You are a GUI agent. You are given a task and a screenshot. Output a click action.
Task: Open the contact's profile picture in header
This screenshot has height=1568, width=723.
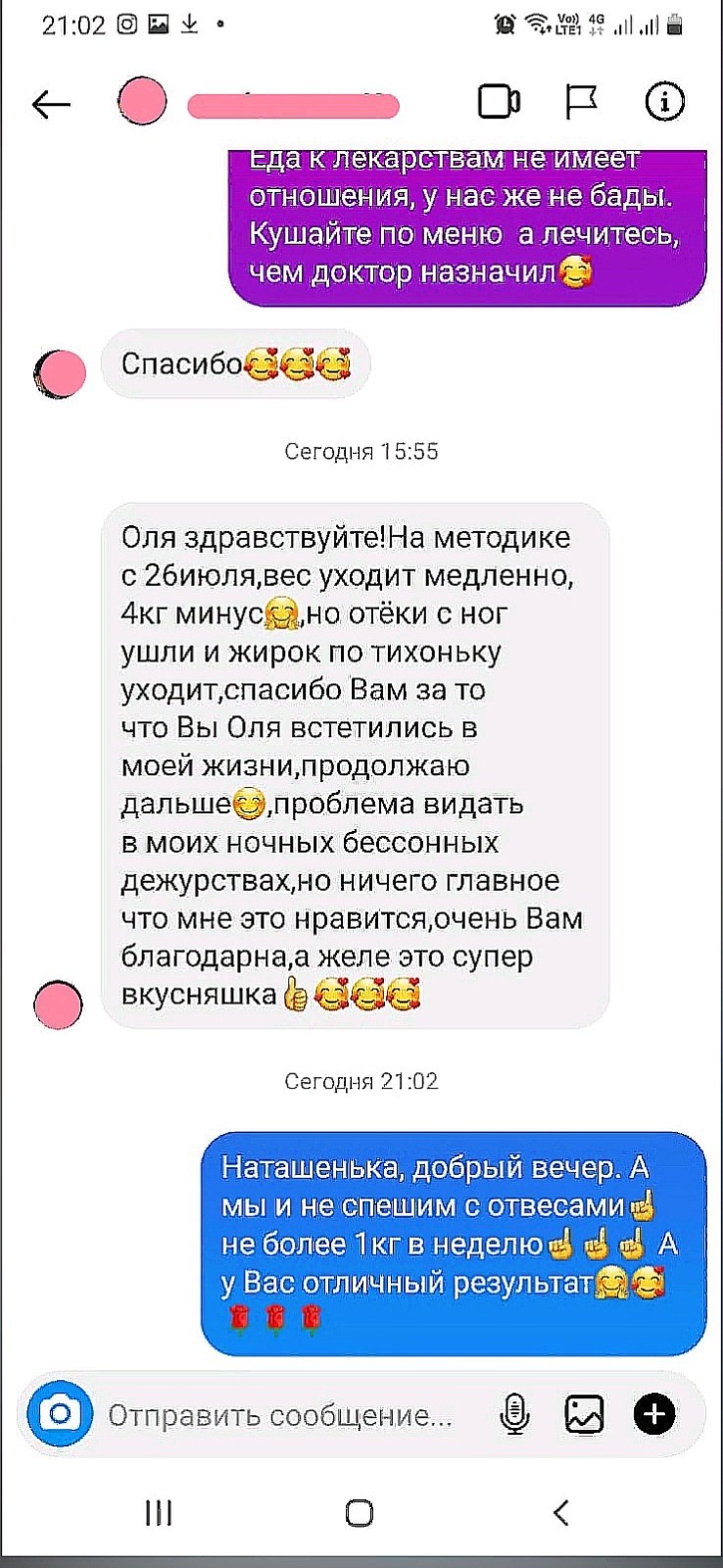click(x=143, y=101)
